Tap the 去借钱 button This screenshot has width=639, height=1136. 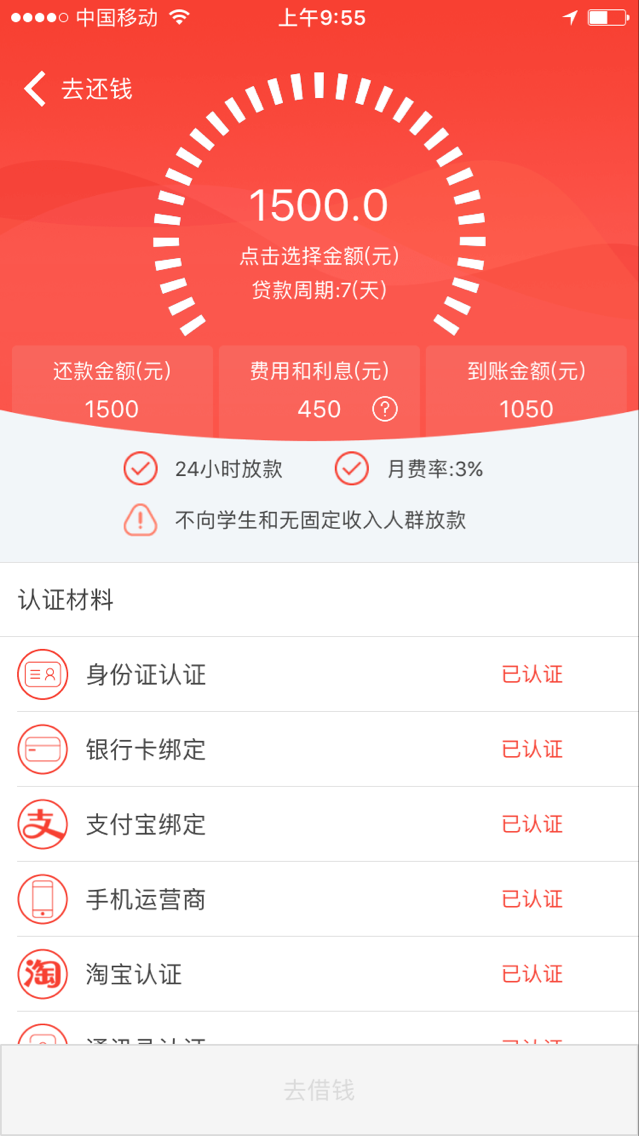tap(320, 1090)
